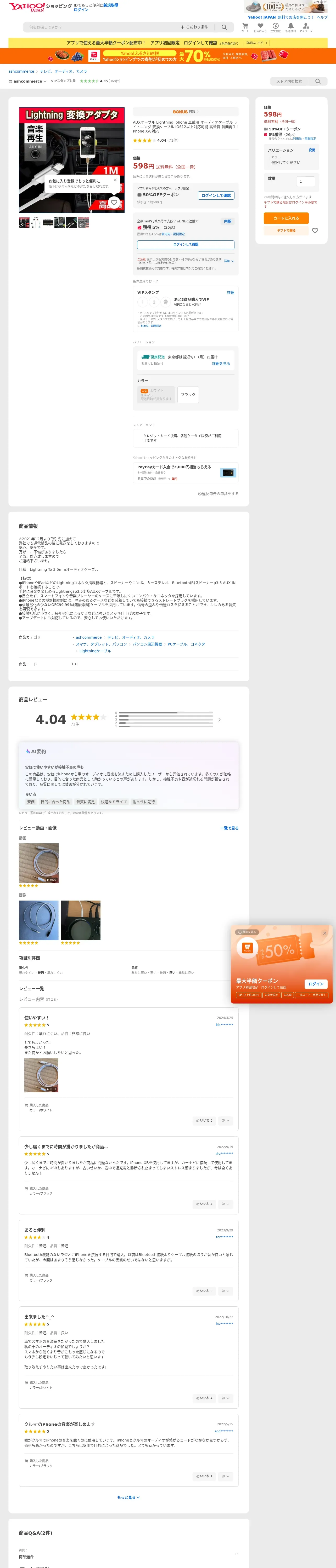Viewport: 336px width, 1568px height.
Task: Open the ashcommerce breadcrumb link
Action: [x=21, y=71]
